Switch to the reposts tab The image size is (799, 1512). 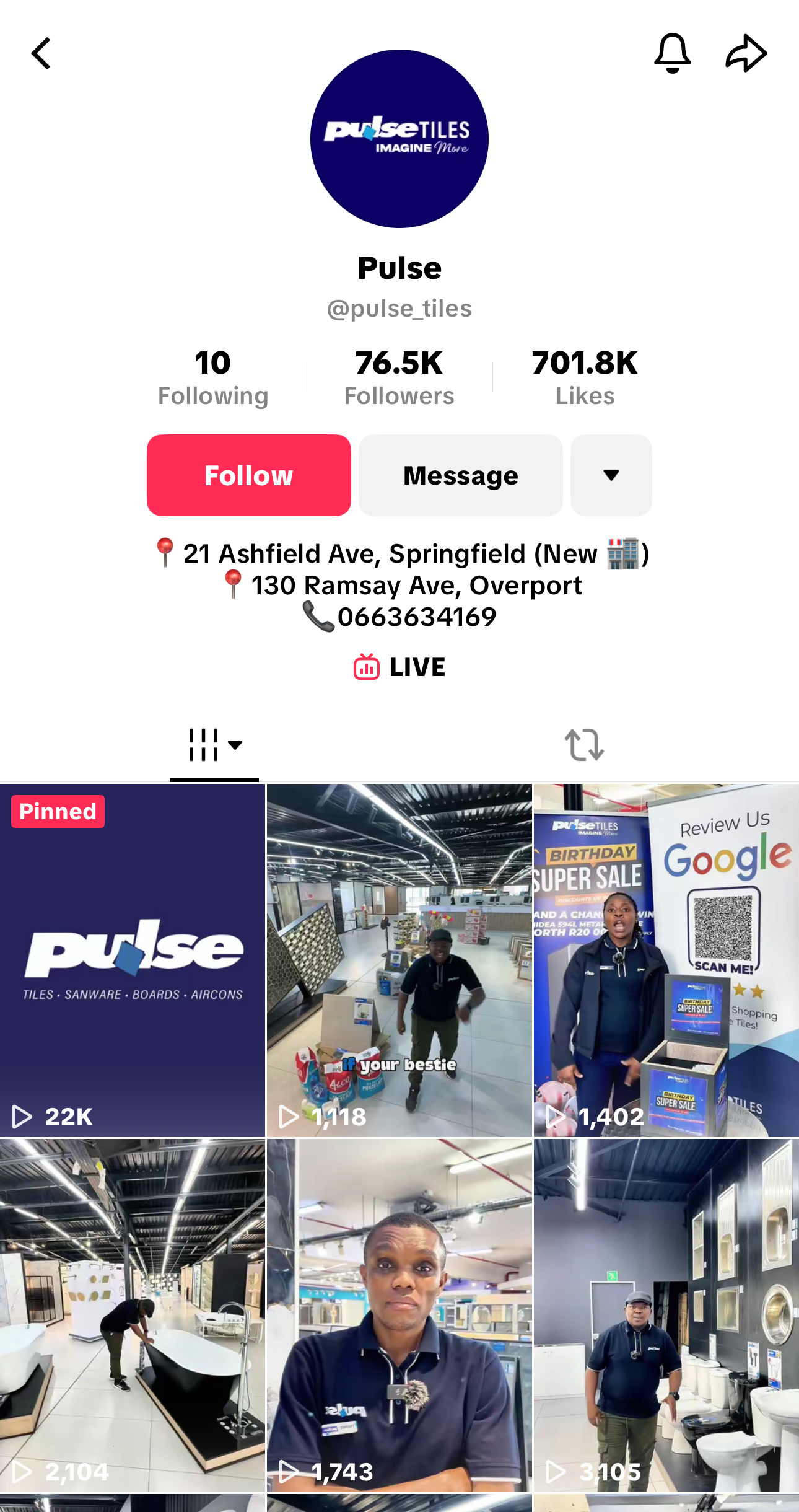point(584,744)
